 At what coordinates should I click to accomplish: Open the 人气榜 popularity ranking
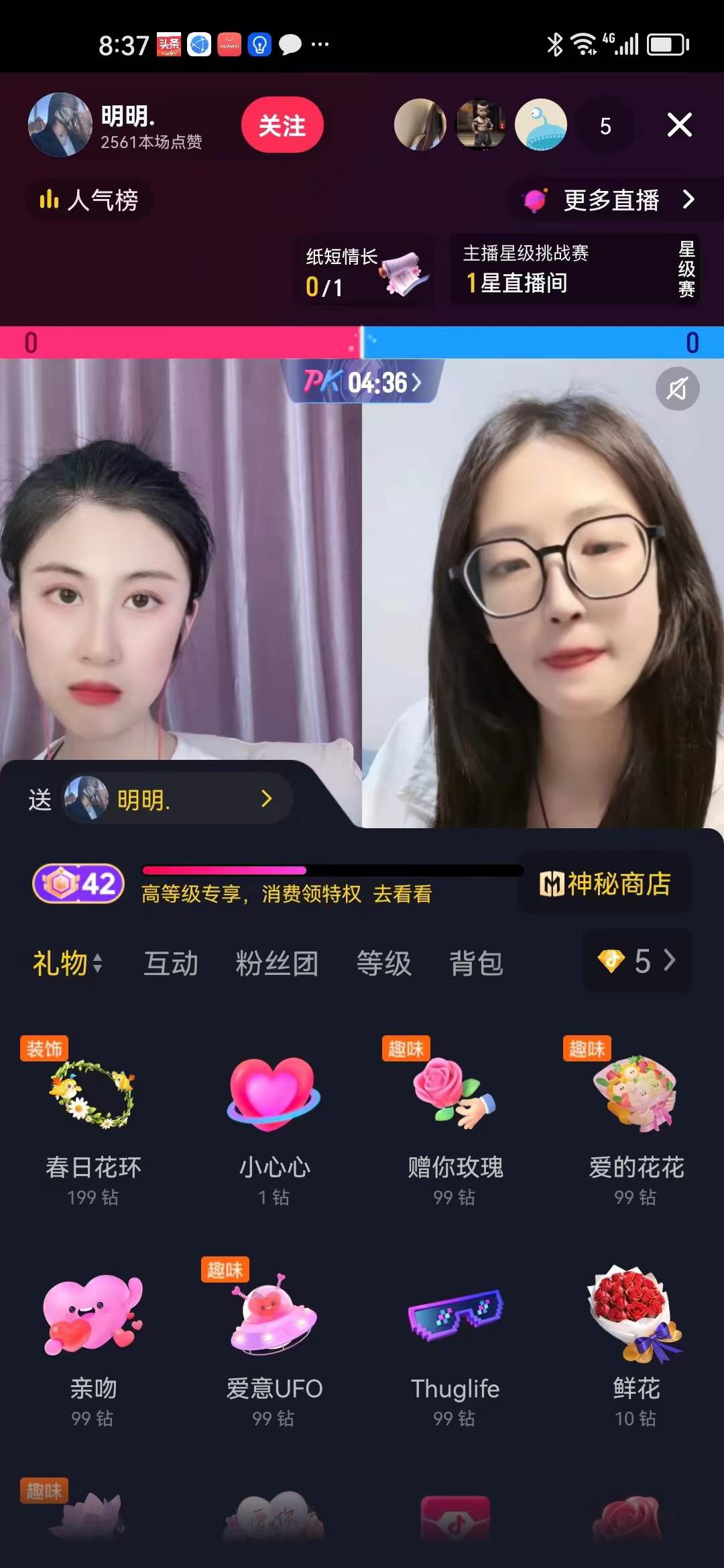pos(89,200)
